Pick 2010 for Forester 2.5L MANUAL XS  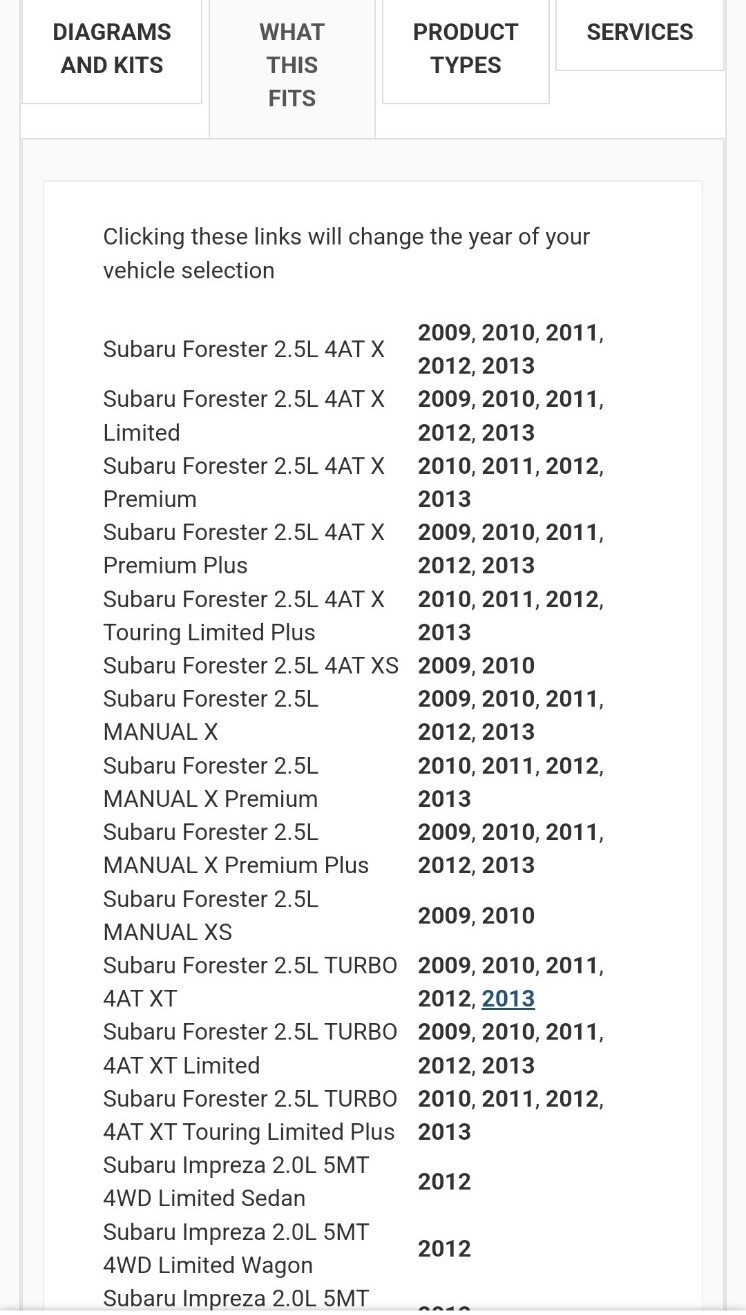[x=508, y=916]
